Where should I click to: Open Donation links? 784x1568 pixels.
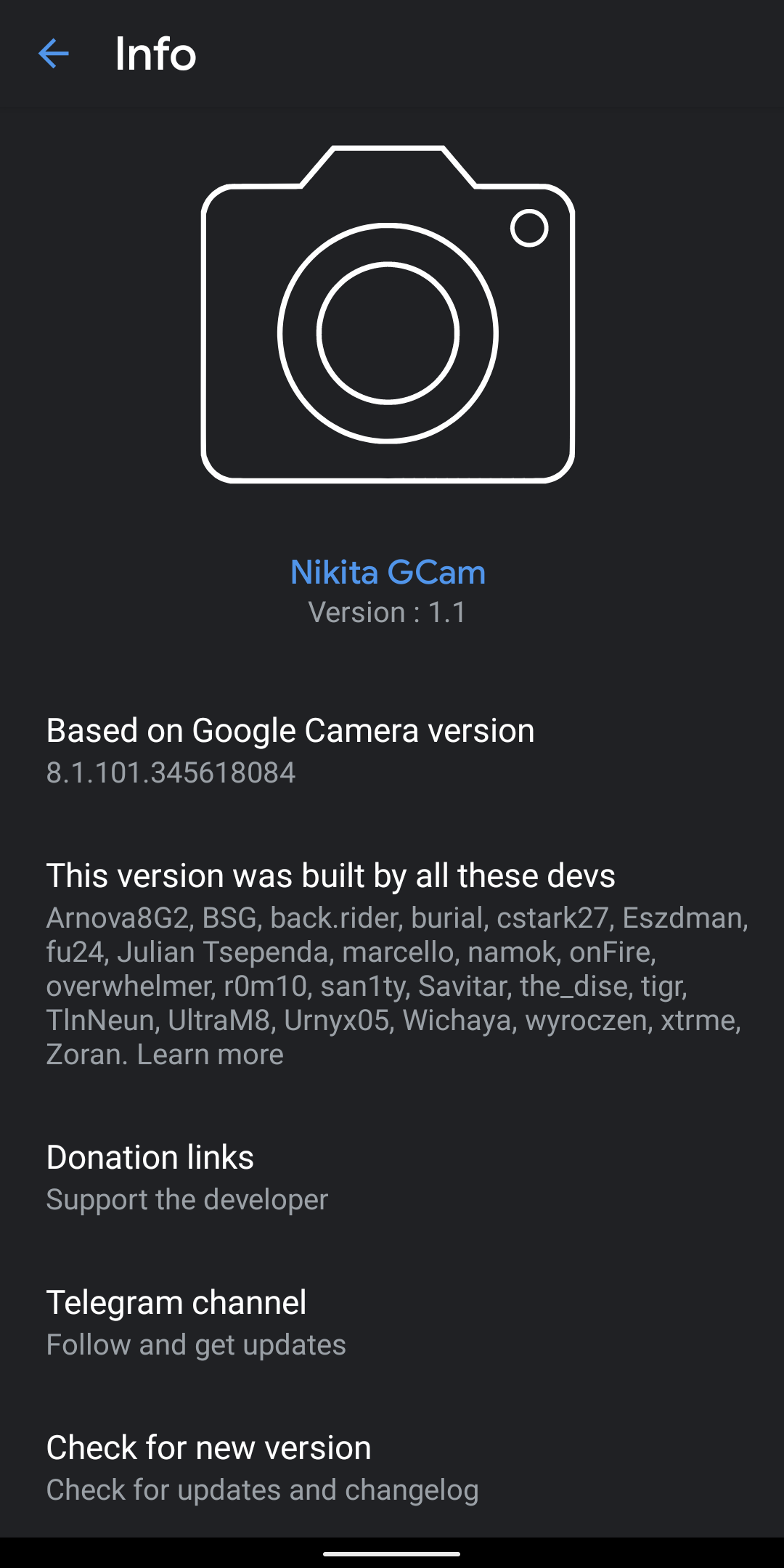click(x=392, y=1177)
